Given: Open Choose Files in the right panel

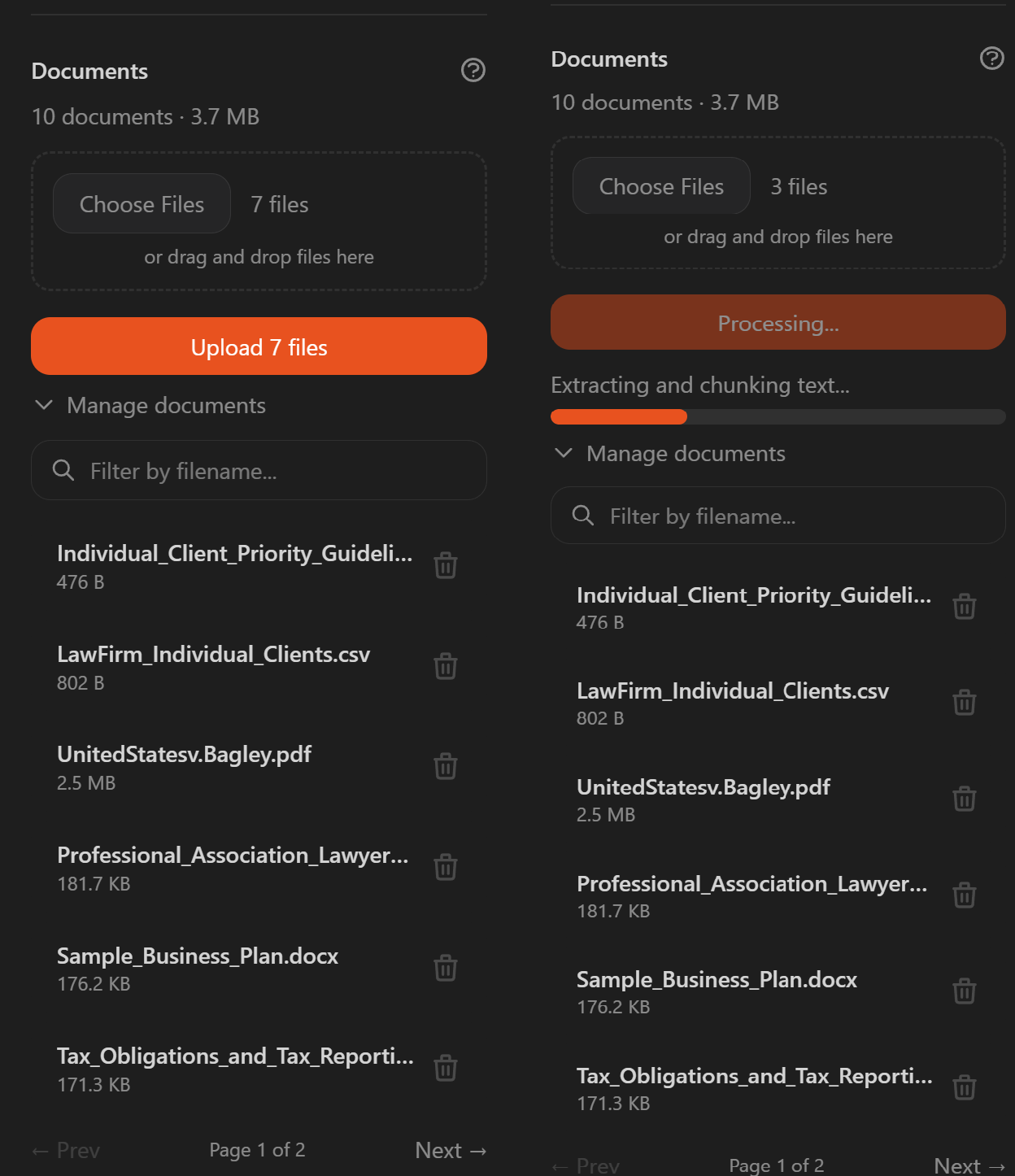Looking at the screenshot, I should (x=660, y=185).
